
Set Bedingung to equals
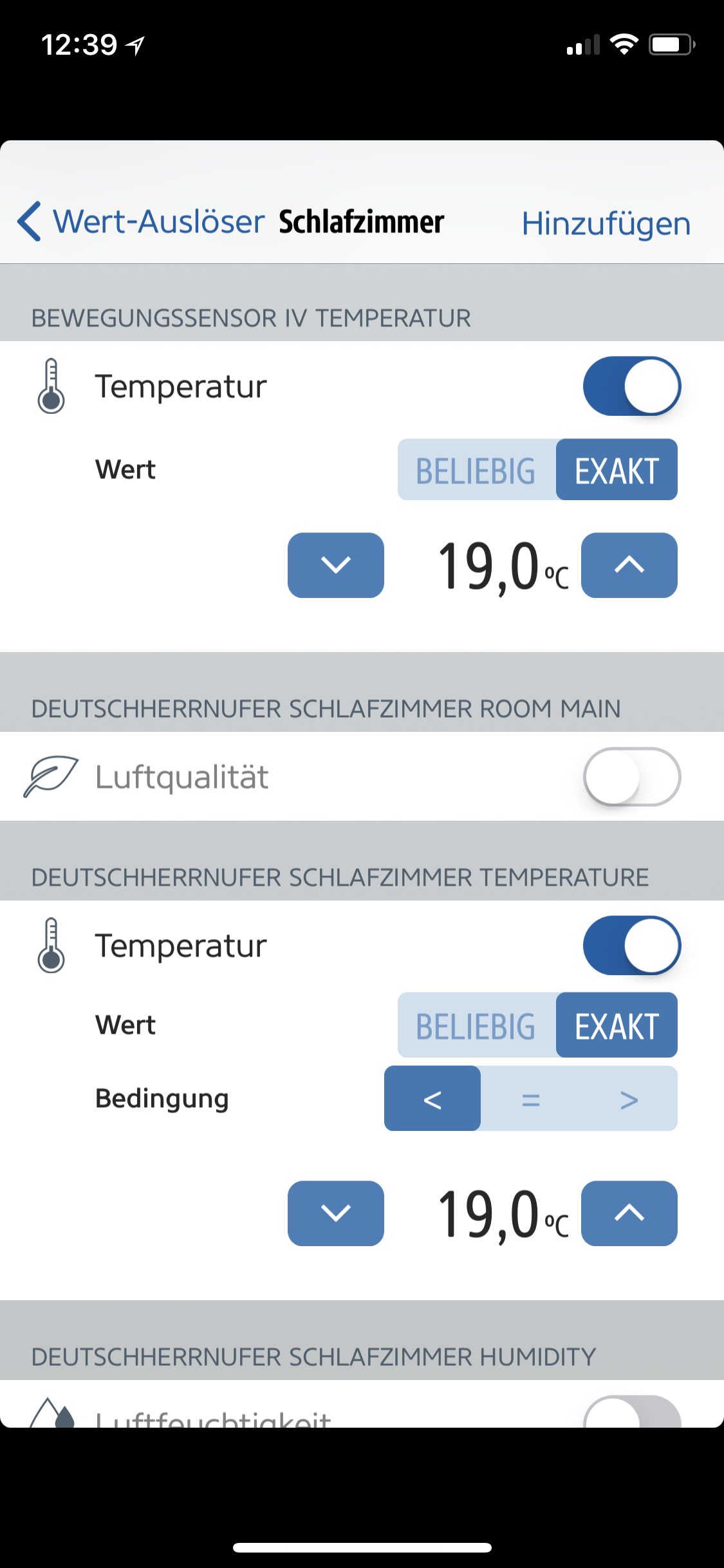[x=530, y=1099]
